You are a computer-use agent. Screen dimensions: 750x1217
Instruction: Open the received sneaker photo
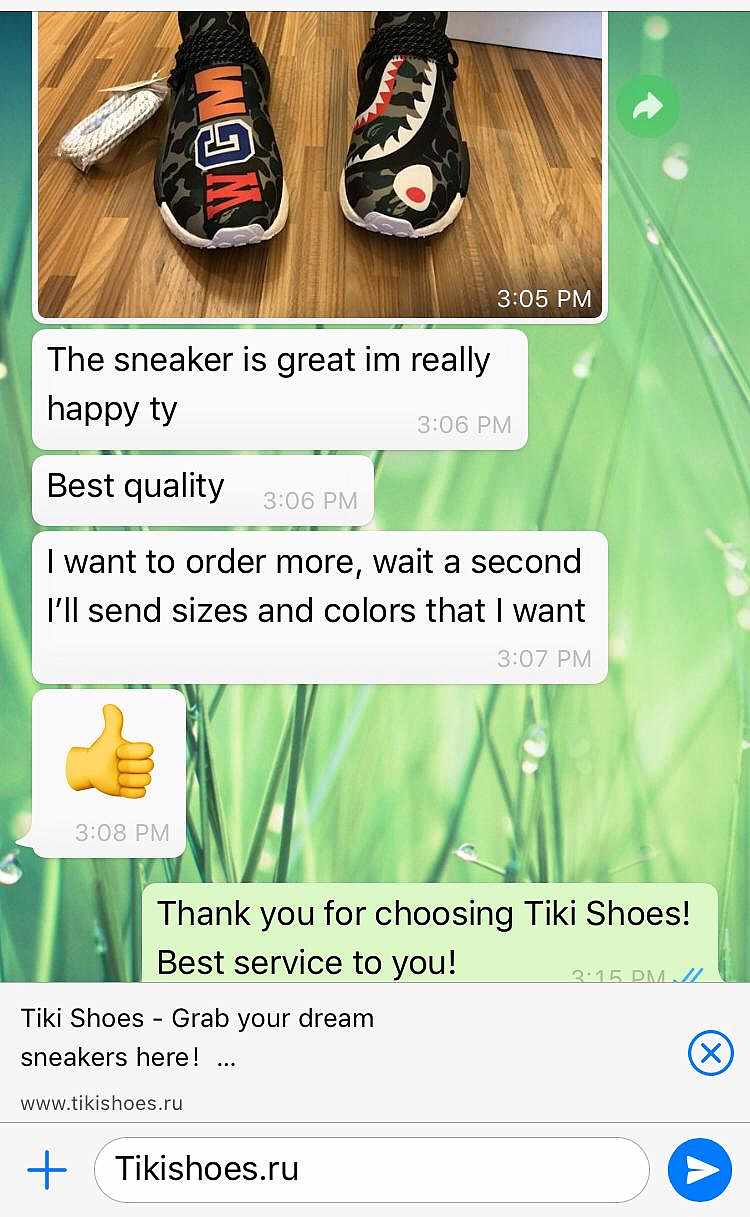pyautogui.click(x=320, y=160)
